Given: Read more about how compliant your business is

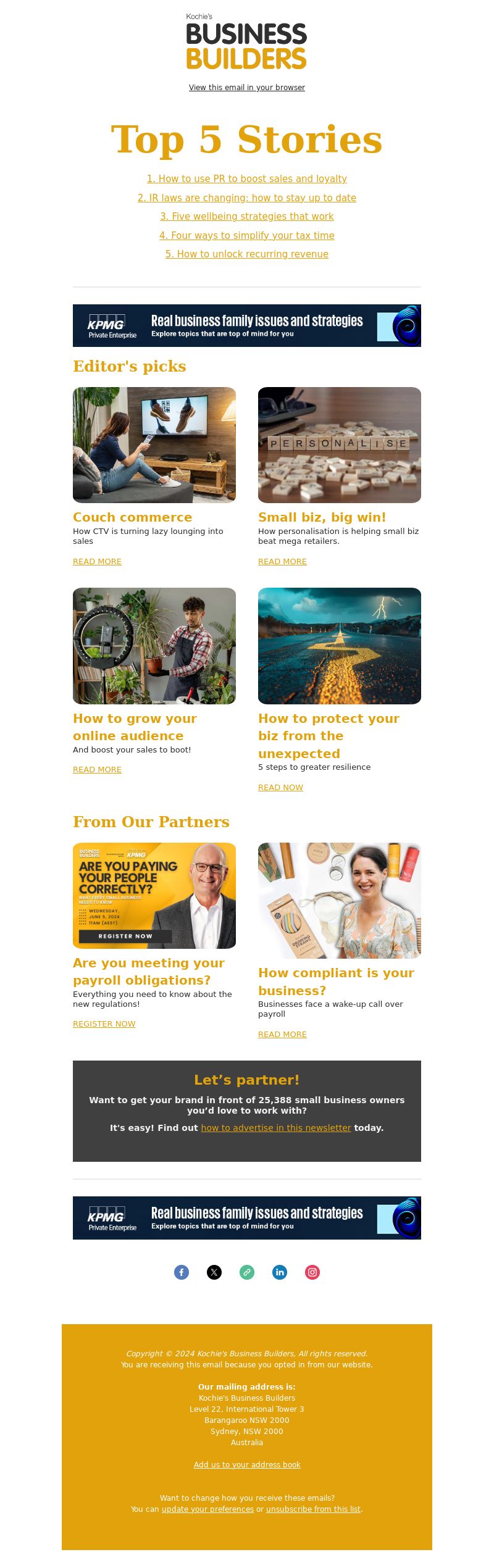Looking at the screenshot, I should click(x=282, y=1035).
